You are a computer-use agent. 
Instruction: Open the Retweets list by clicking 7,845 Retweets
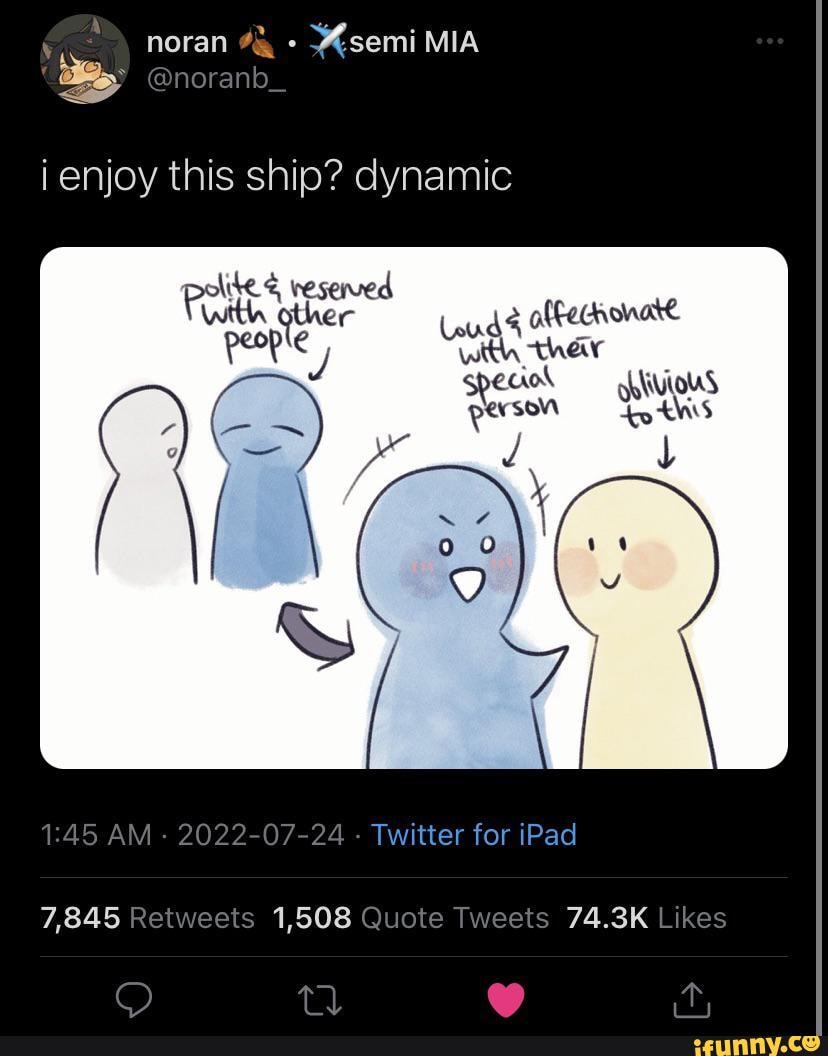146,917
